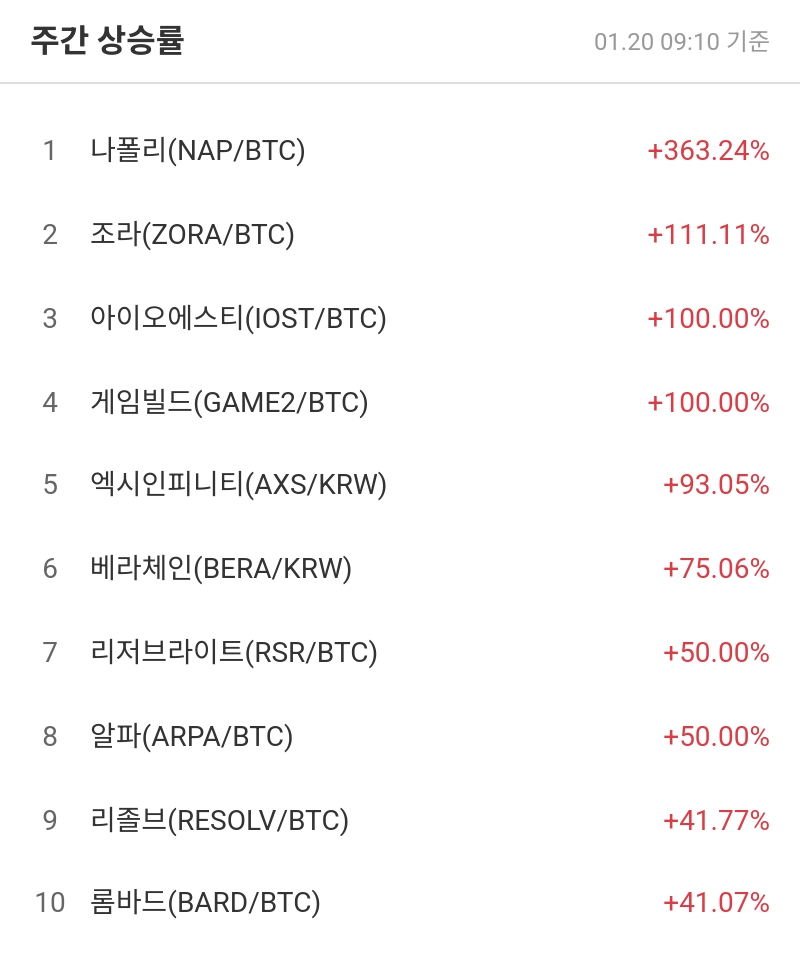Click rank number 1 in the list

[47, 151]
